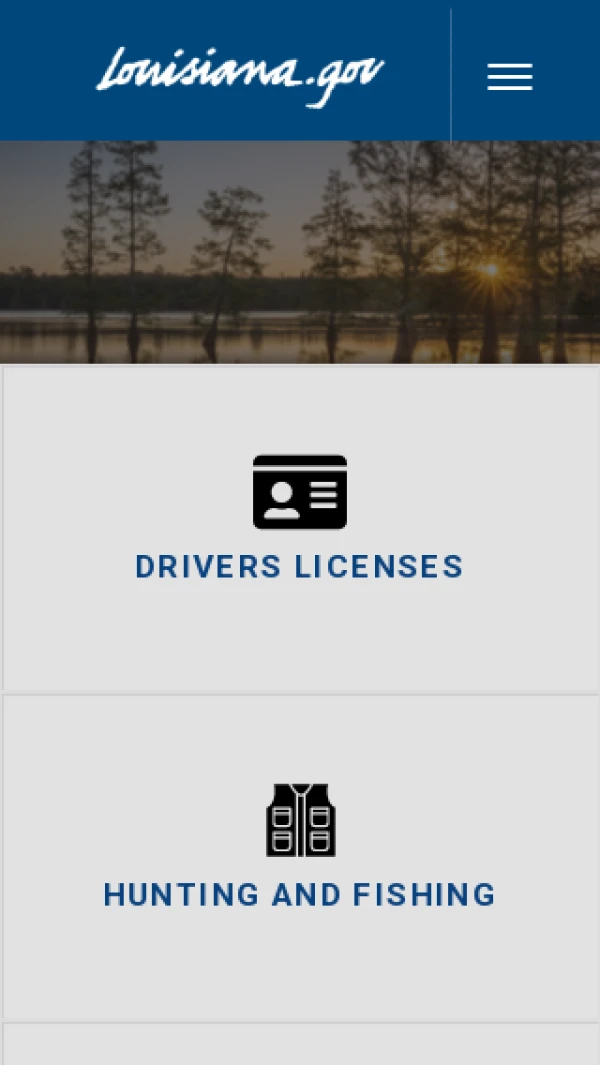Open the hamburger navigation menu

[510, 77]
